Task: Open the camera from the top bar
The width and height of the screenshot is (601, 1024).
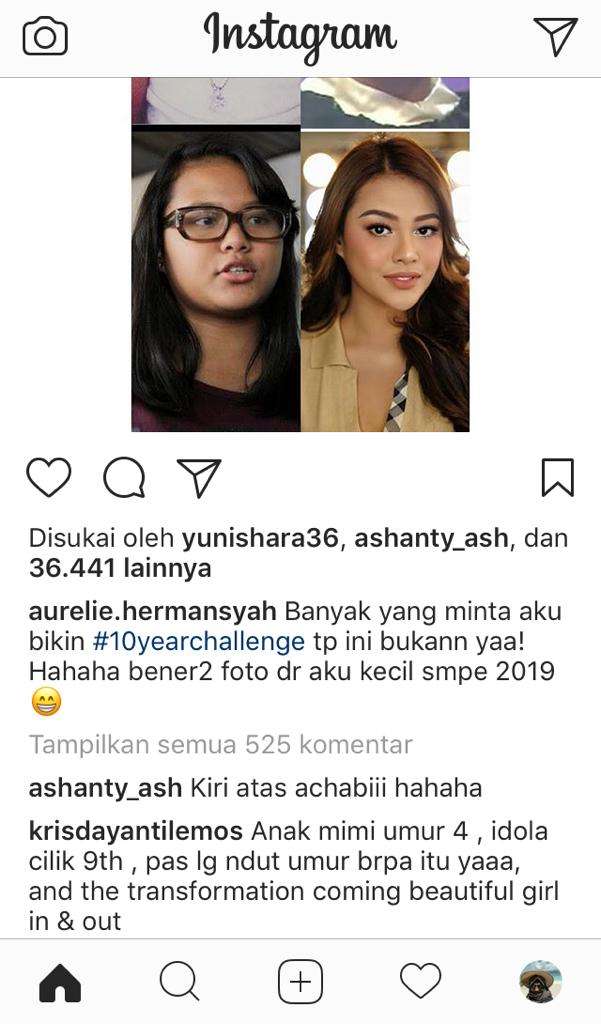Action: click(x=45, y=37)
